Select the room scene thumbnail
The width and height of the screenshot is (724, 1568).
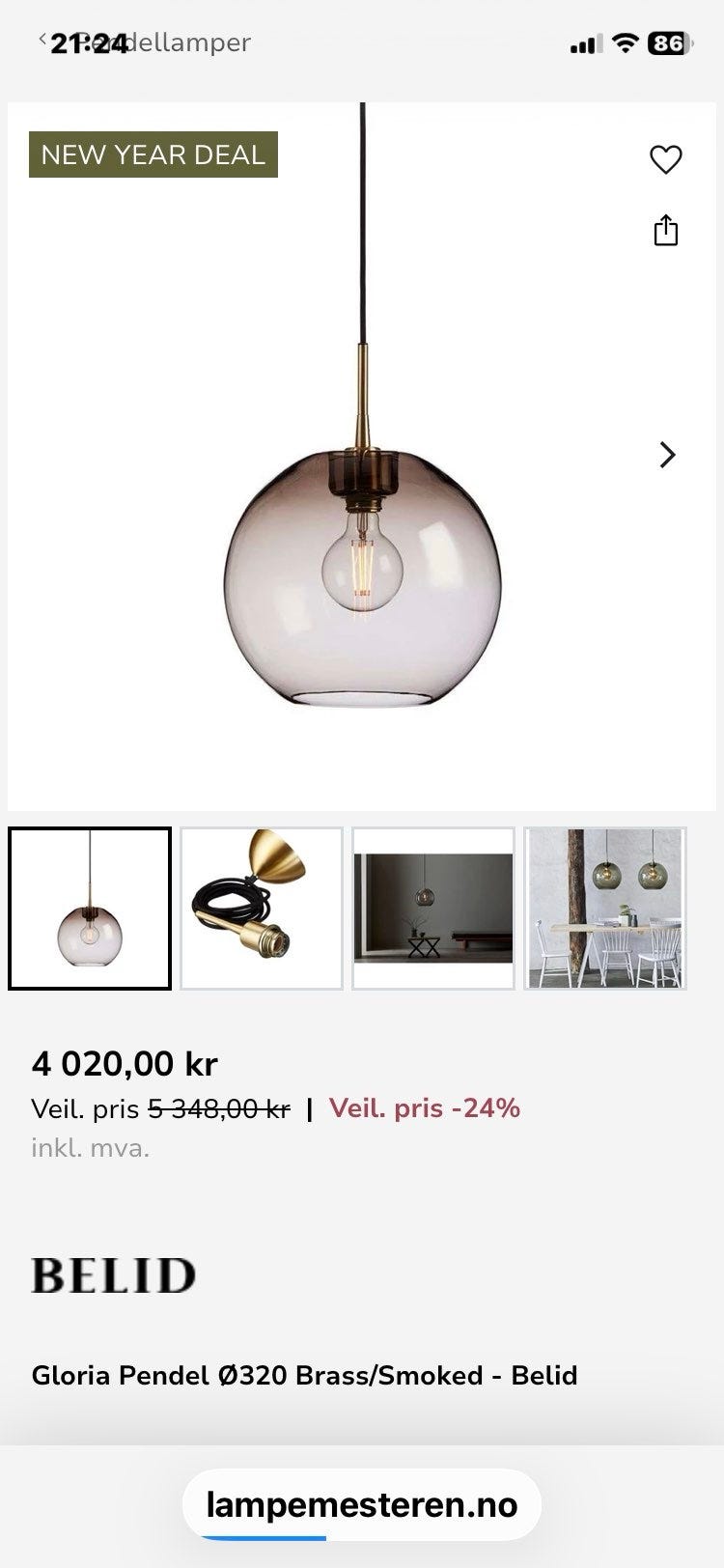(432, 906)
